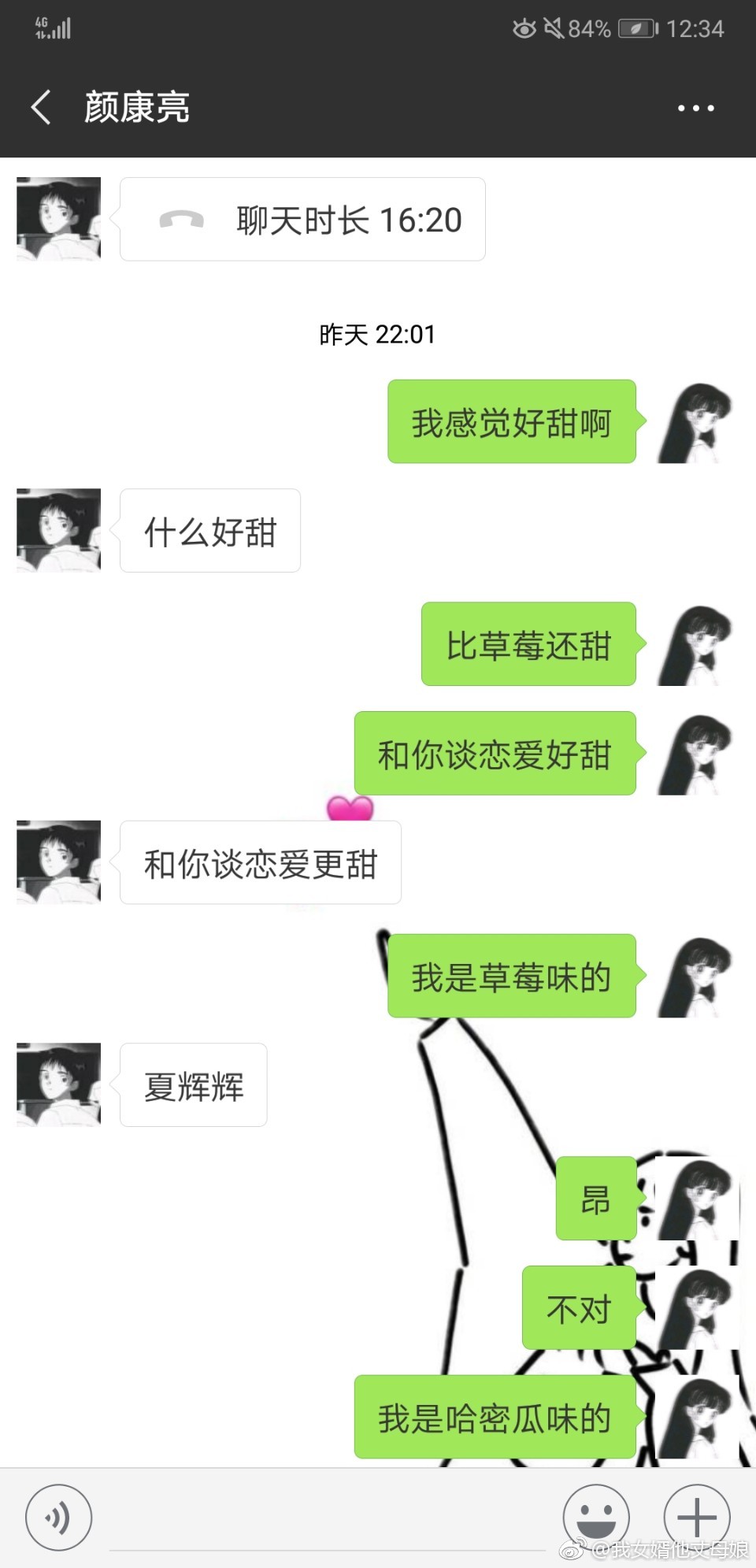The image size is (756, 1568).
Task: Tap the plus icon for more attachments
Action: (x=695, y=1516)
